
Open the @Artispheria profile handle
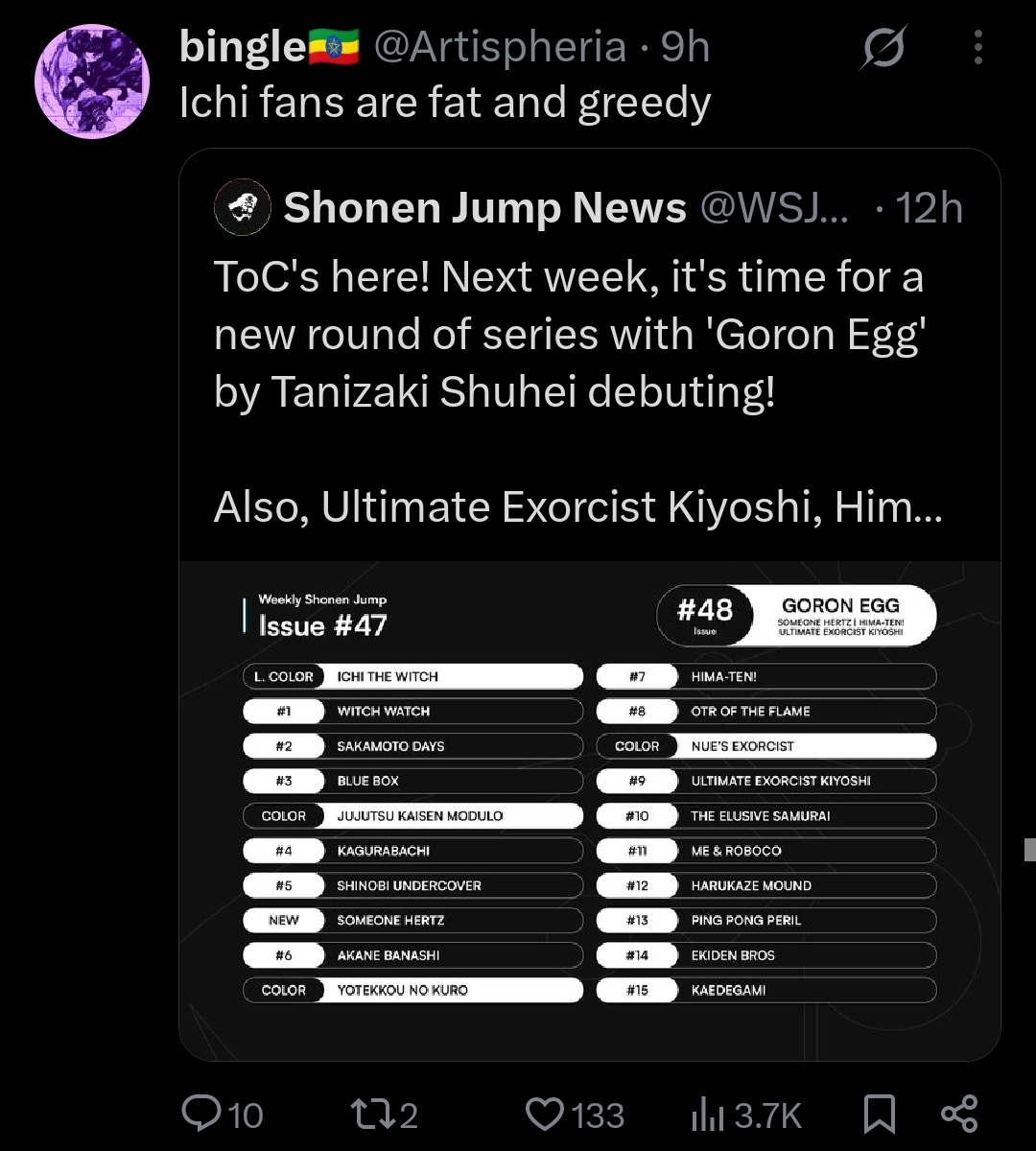click(x=499, y=46)
